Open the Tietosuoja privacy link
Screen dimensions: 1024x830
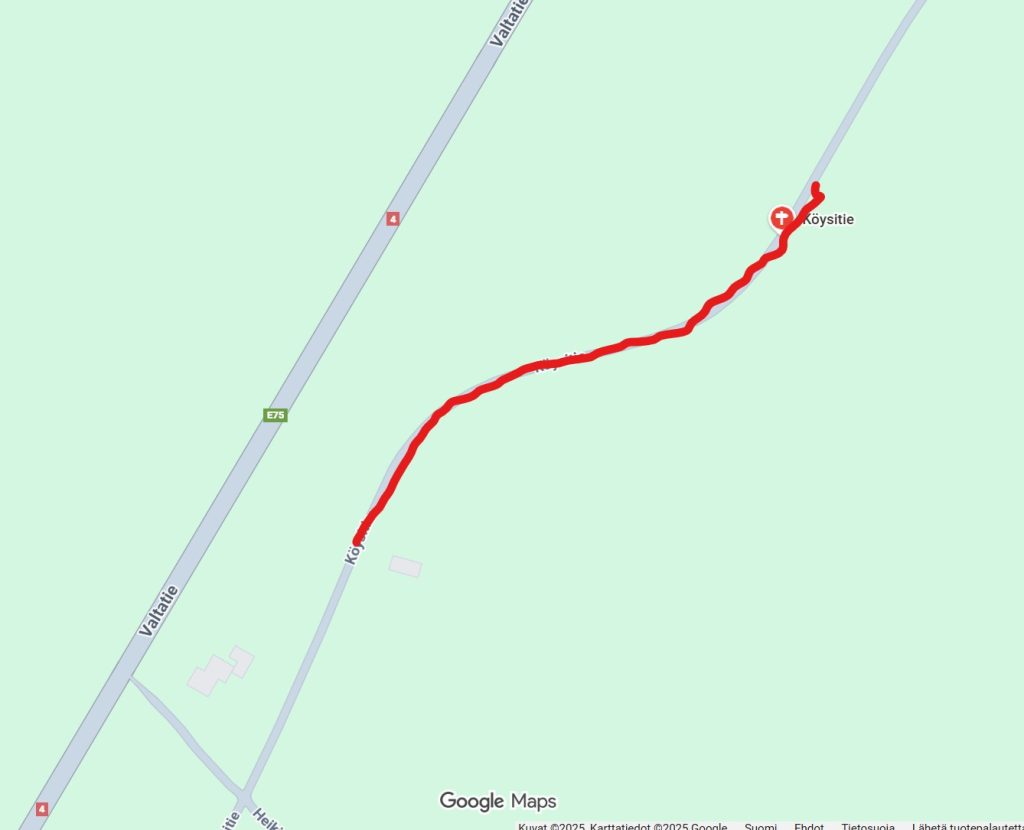coord(867,826)
